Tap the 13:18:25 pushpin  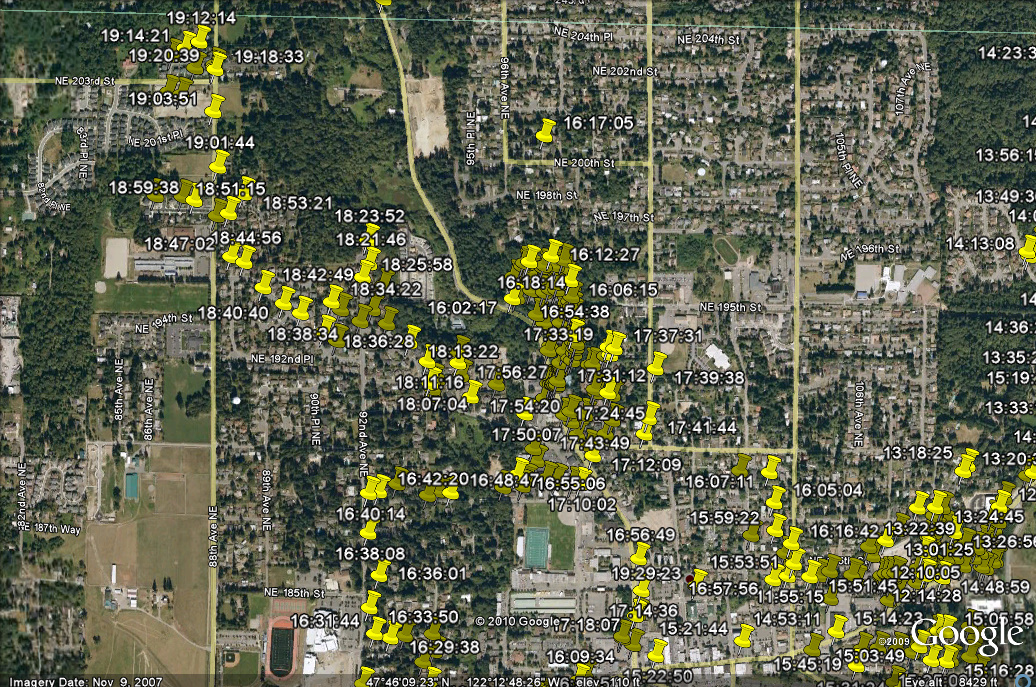point(966,464)
